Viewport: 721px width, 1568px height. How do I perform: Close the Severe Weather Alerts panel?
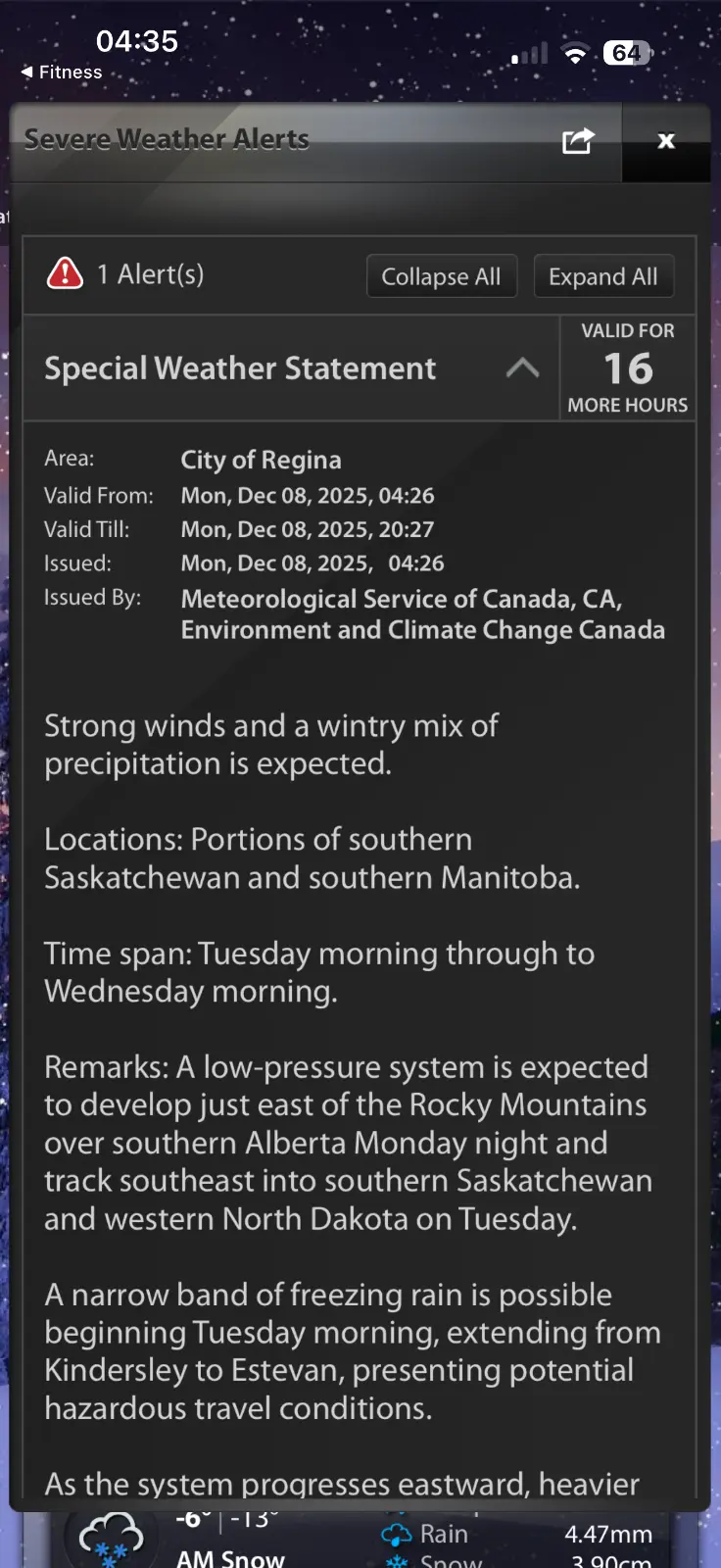(x=666, y=141)
